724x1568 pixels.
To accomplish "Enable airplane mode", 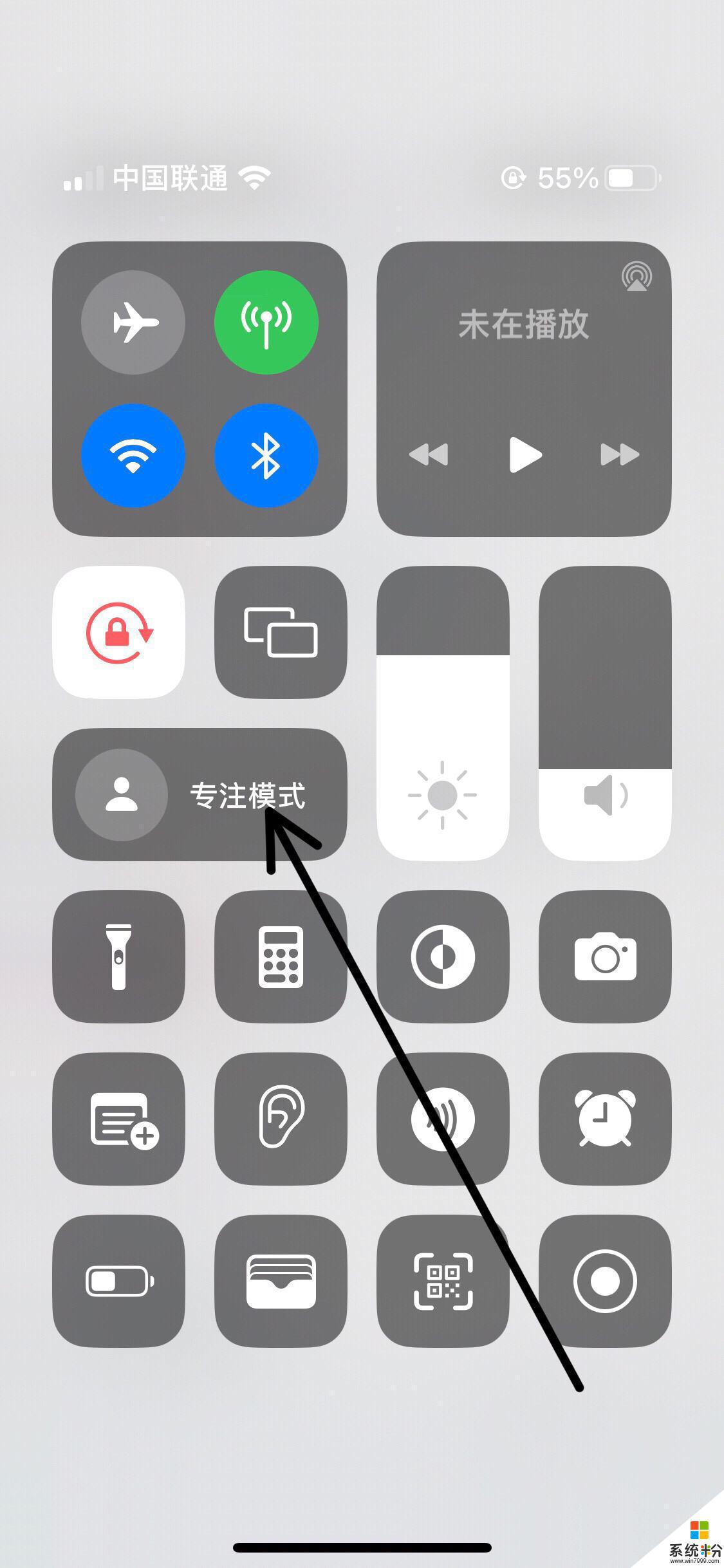I will (133, 322).
